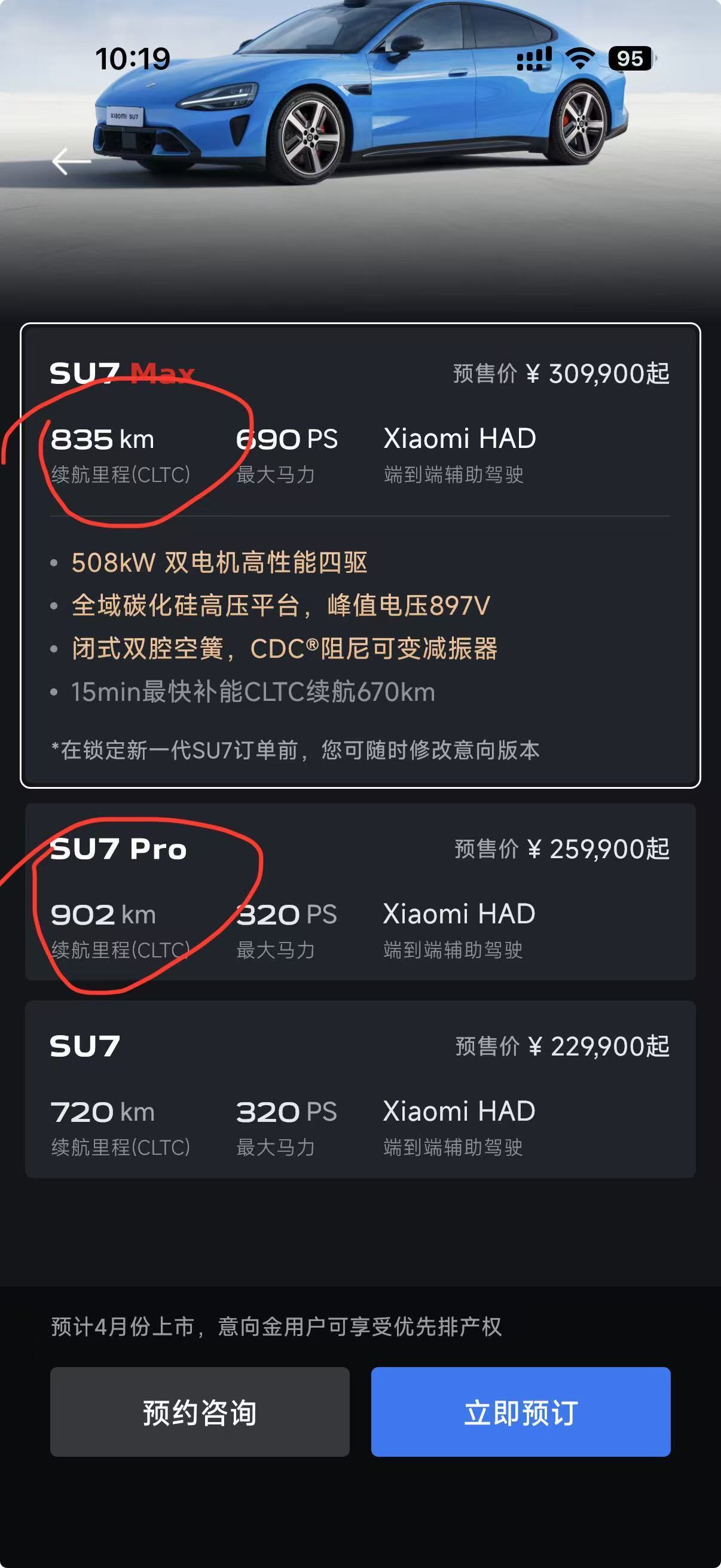
Task: Tap the 预约咨询 button
Action: 200,1412
